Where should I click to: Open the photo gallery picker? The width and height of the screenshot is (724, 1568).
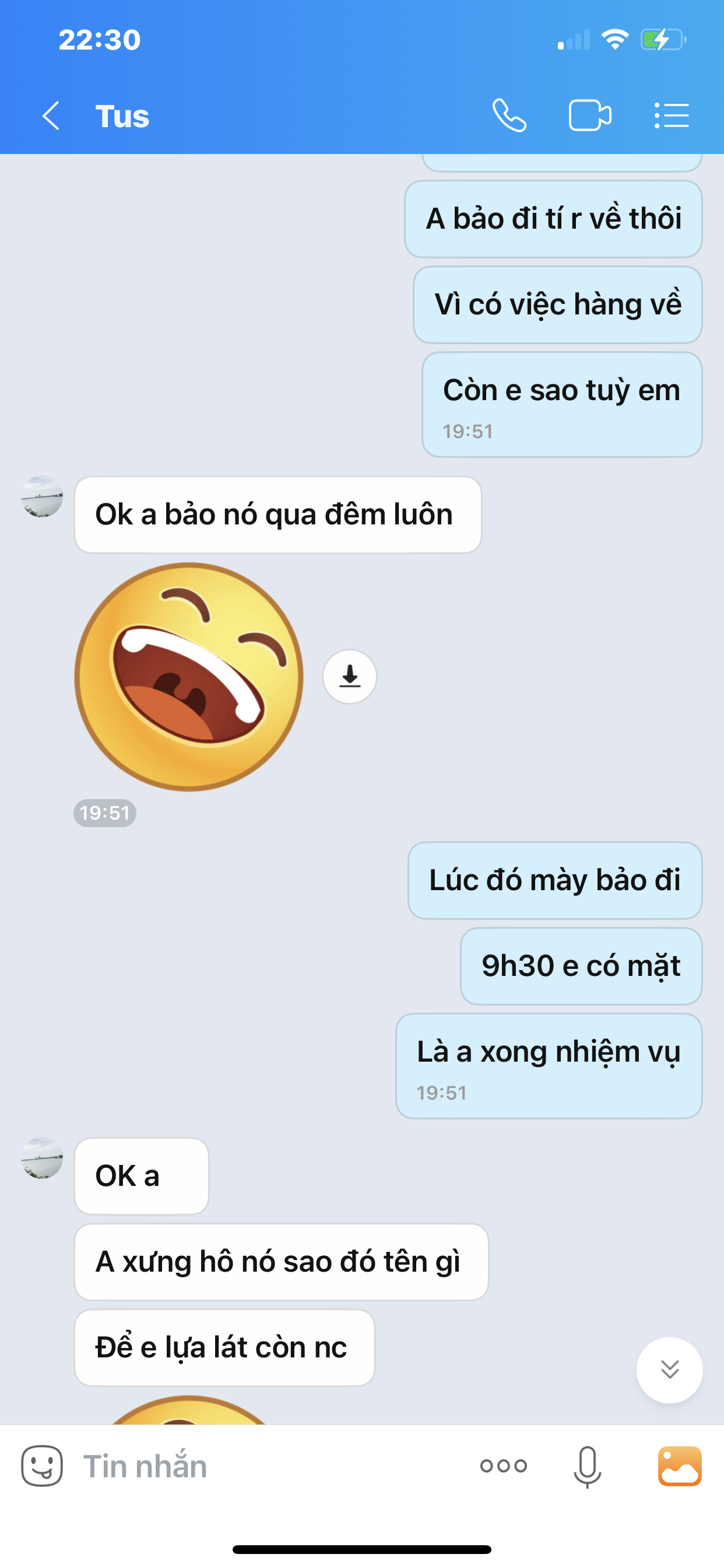(680, 1466)
